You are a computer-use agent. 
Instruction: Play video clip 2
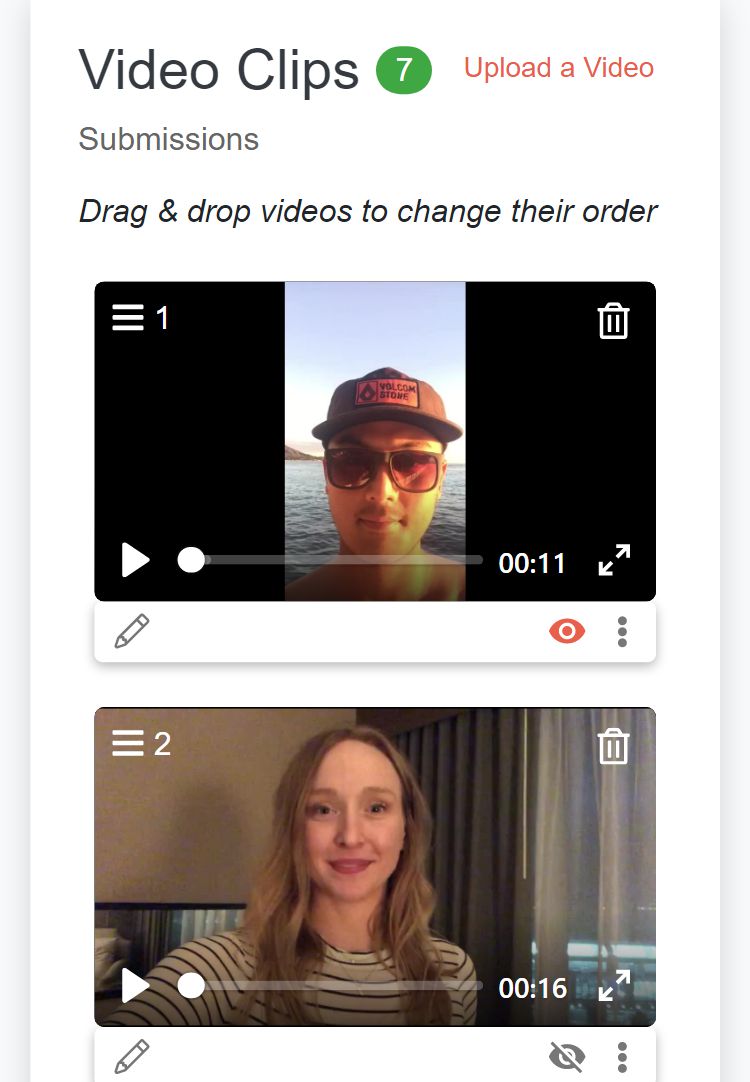tap(135, 986)
